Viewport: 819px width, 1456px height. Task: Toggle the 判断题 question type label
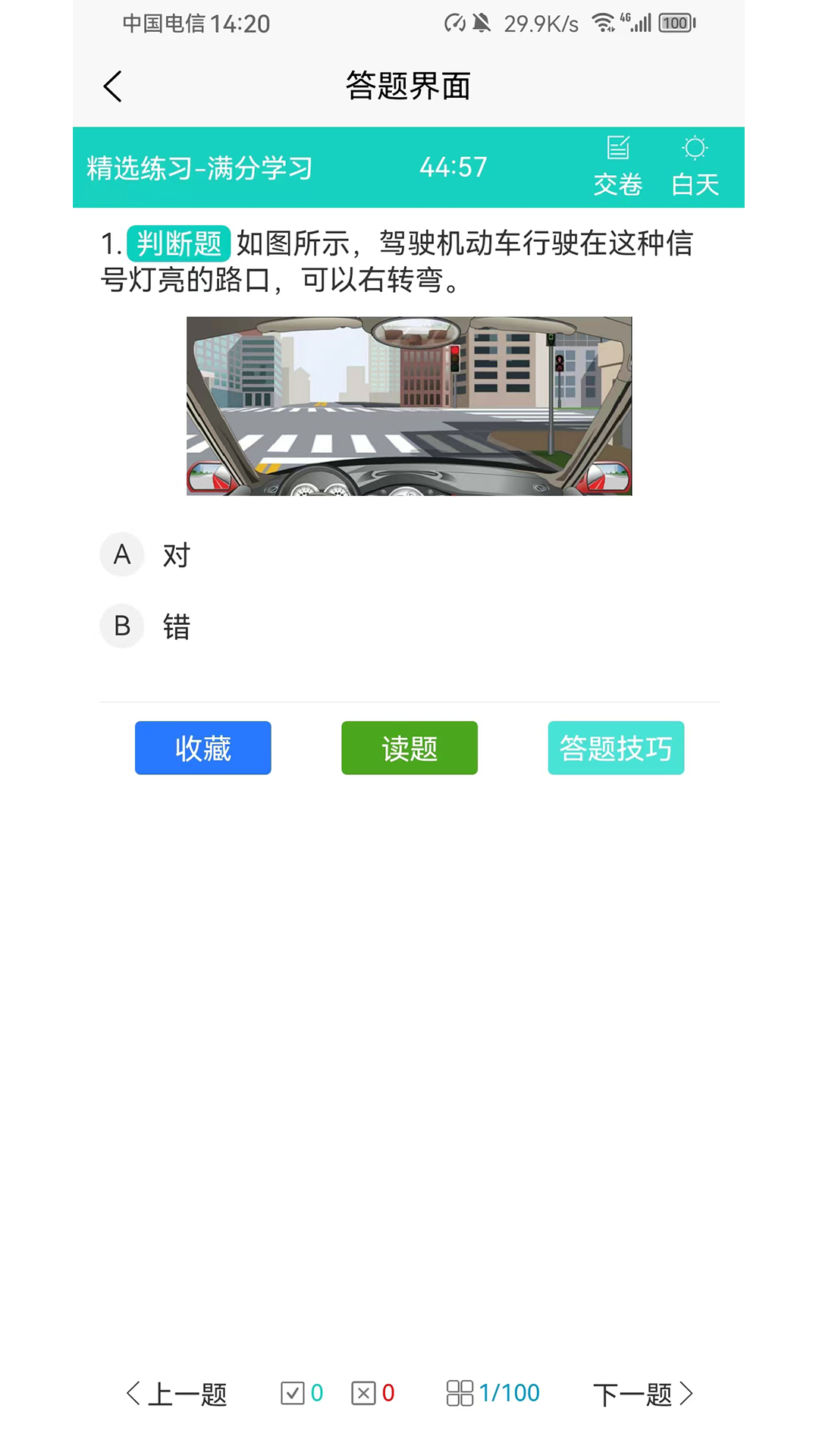click(178, 244)
